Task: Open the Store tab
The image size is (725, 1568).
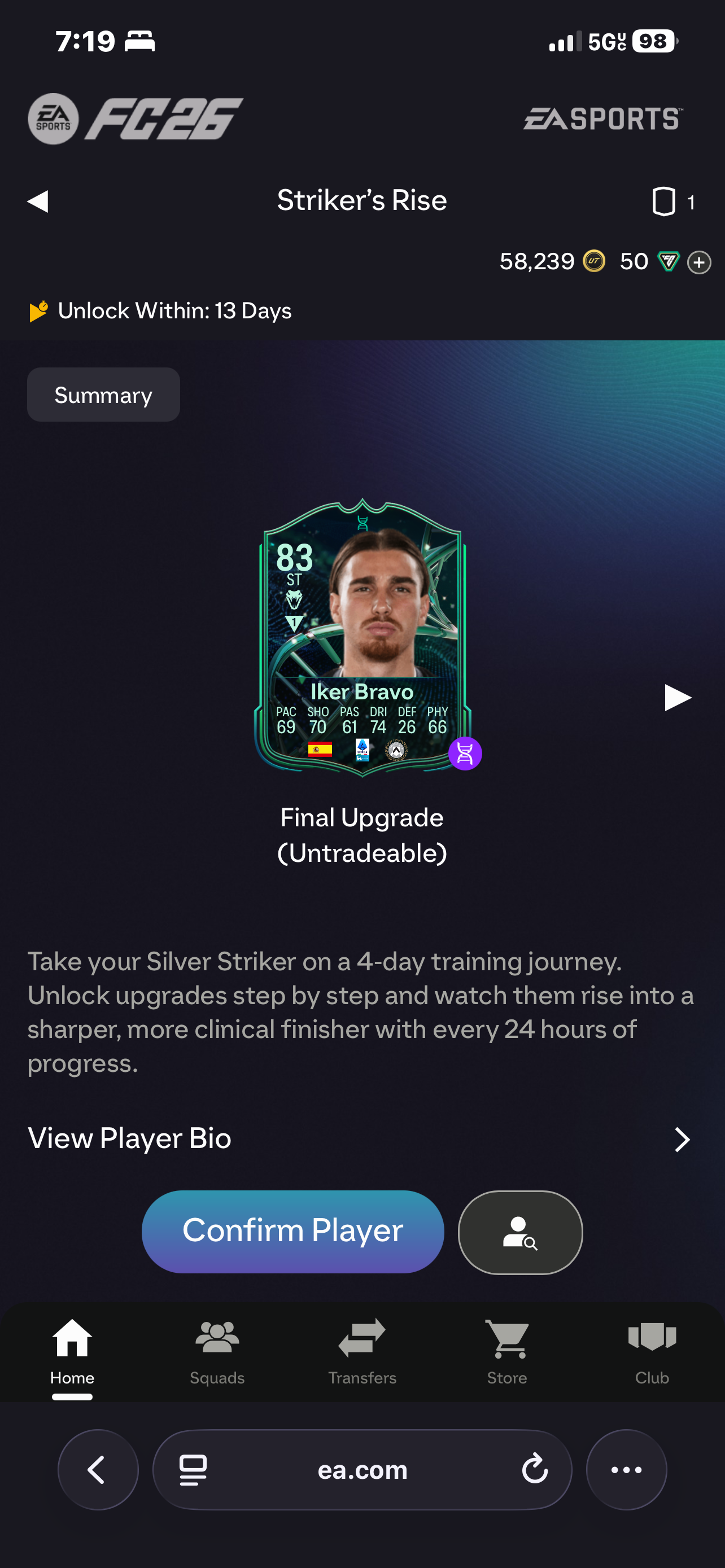Action: (x=507, y=1352)
